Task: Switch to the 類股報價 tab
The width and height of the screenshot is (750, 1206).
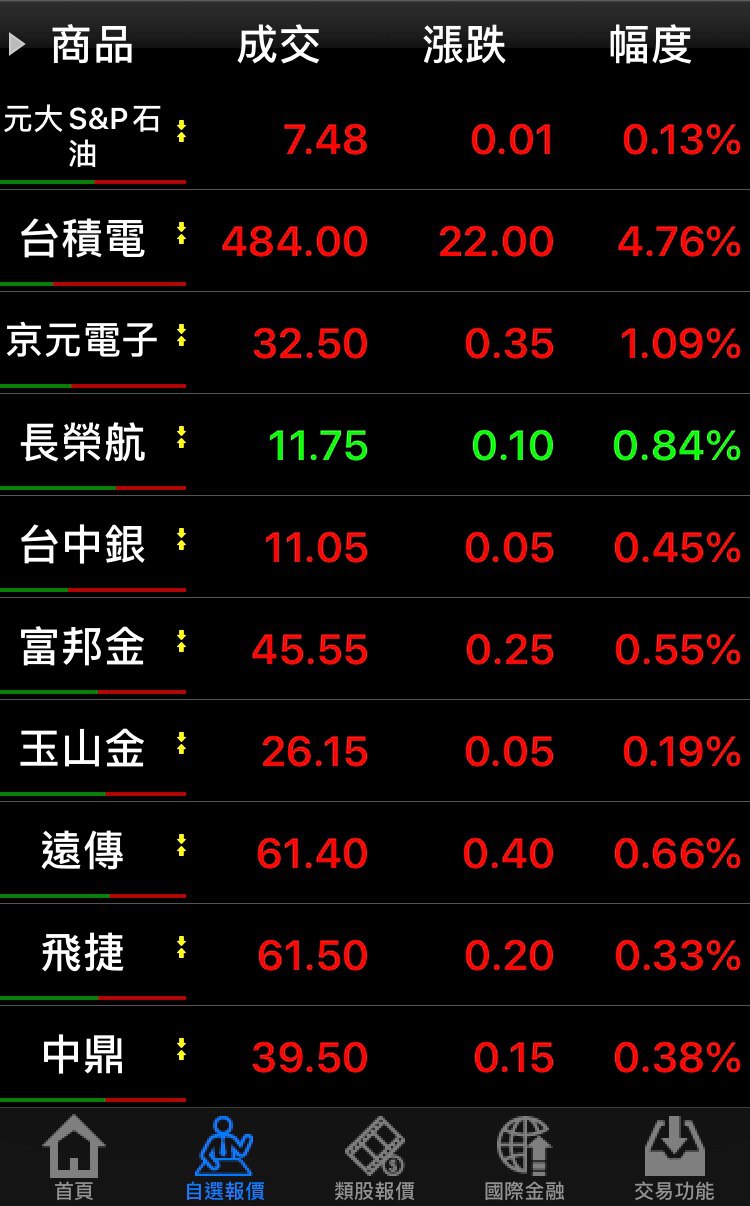Action: coord(374,1158)
